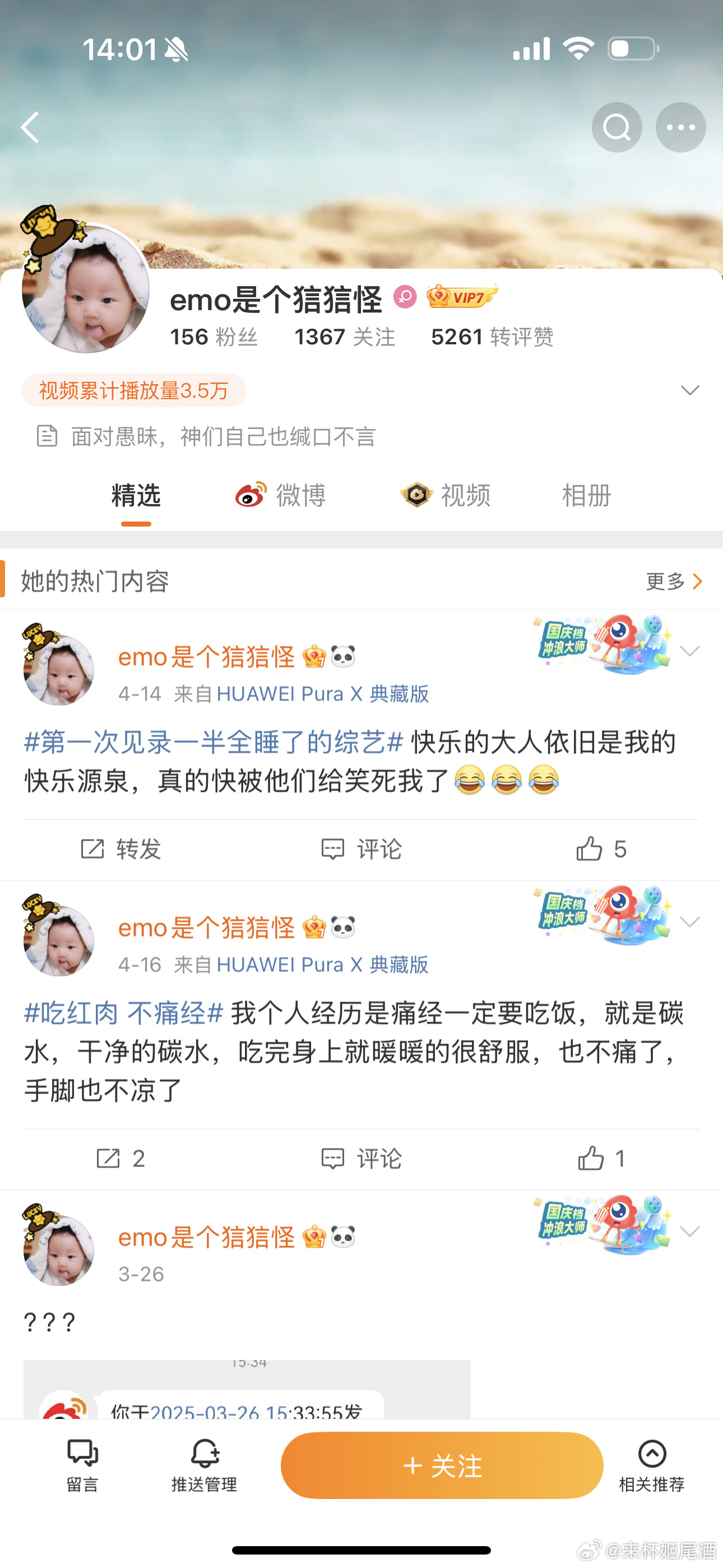The height and width of the screenshot is (1568, 723).
Task: Open 留言 messages at the bottom
Action: [x=82, y=1465]
